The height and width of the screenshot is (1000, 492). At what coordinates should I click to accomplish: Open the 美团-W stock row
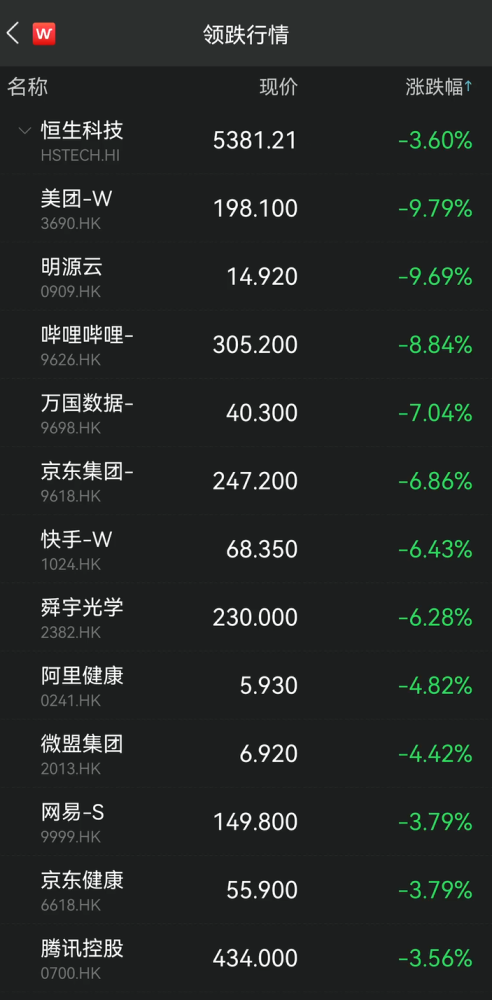click(x=246, y=209)
